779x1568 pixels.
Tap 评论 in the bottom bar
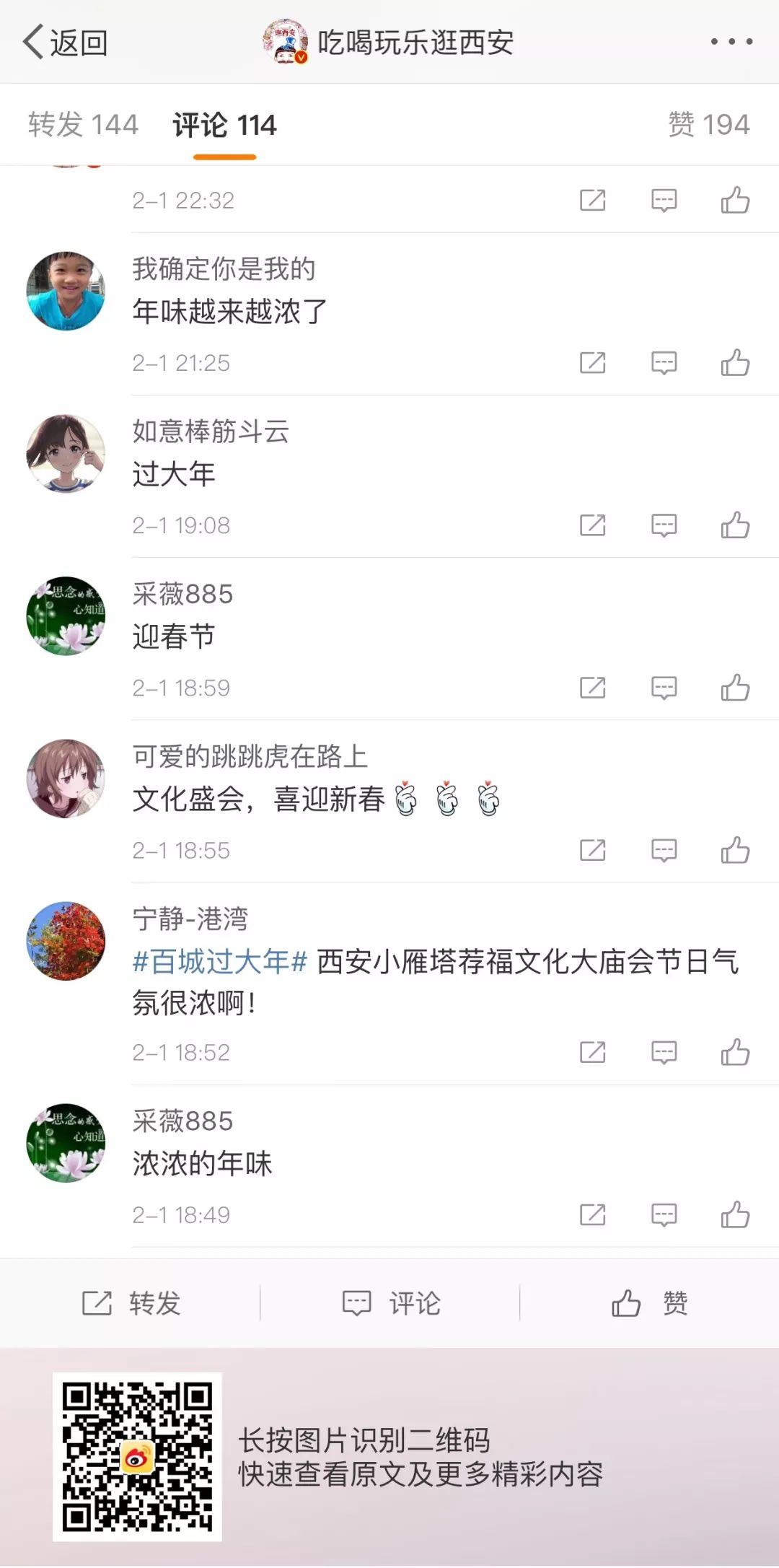point(391,1303)
